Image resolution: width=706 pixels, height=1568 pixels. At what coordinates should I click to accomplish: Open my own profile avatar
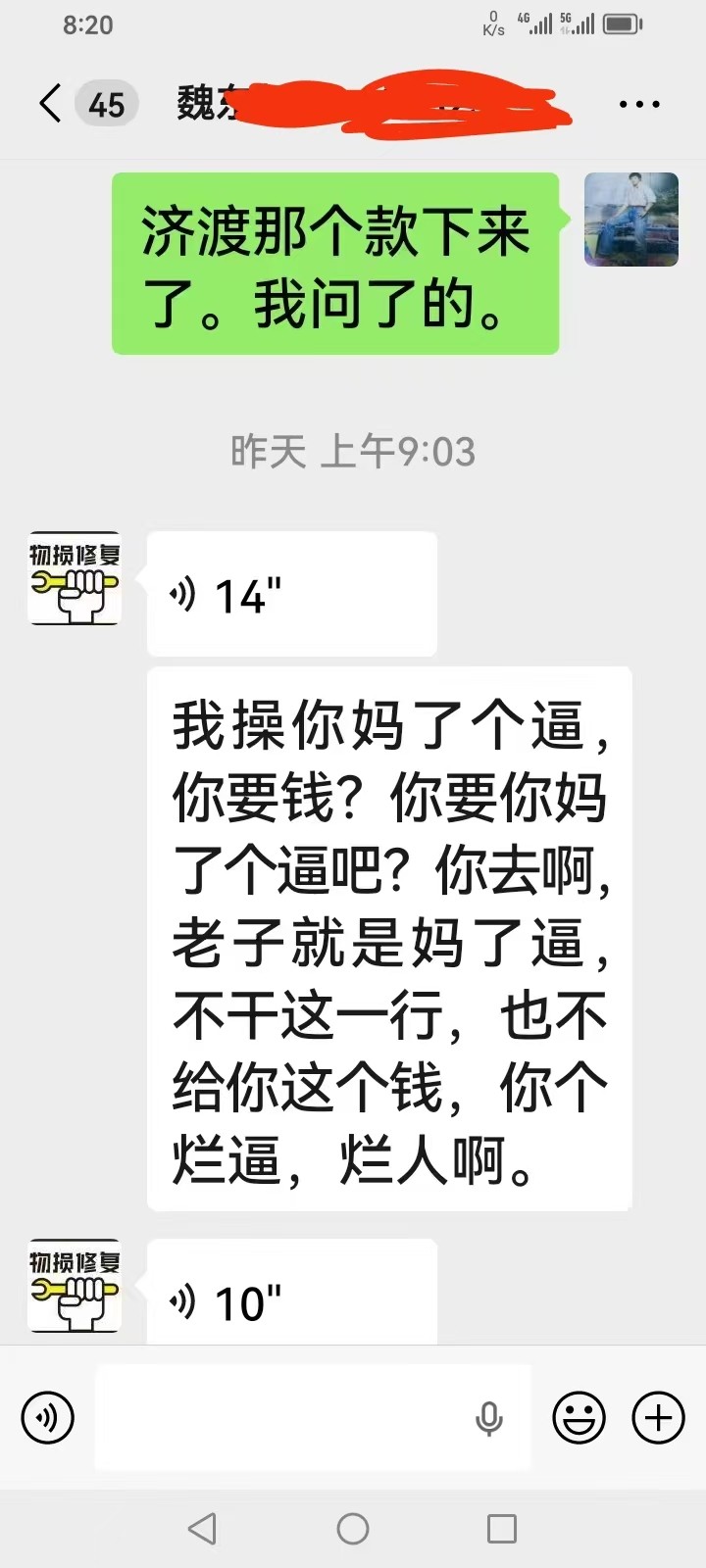(631, 220)
